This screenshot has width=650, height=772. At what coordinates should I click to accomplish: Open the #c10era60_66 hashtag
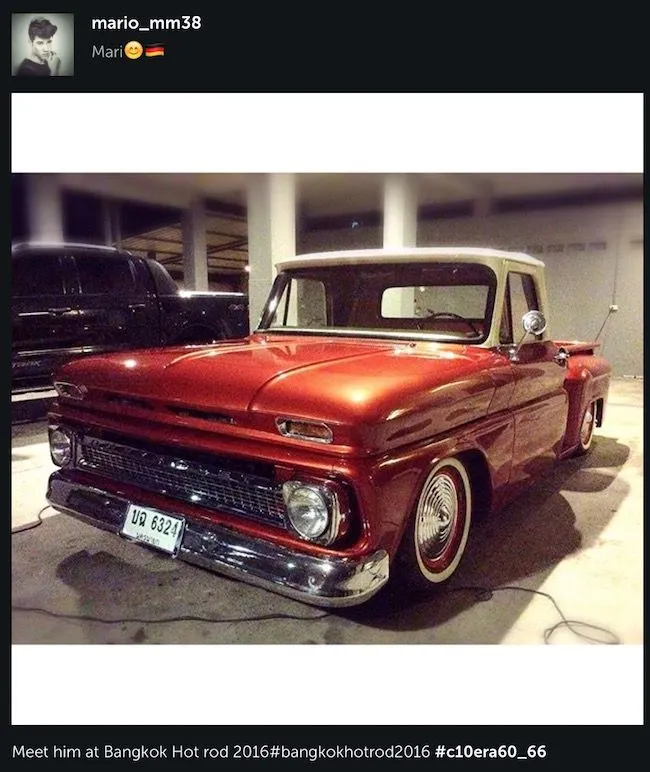(x=491, y=751)
